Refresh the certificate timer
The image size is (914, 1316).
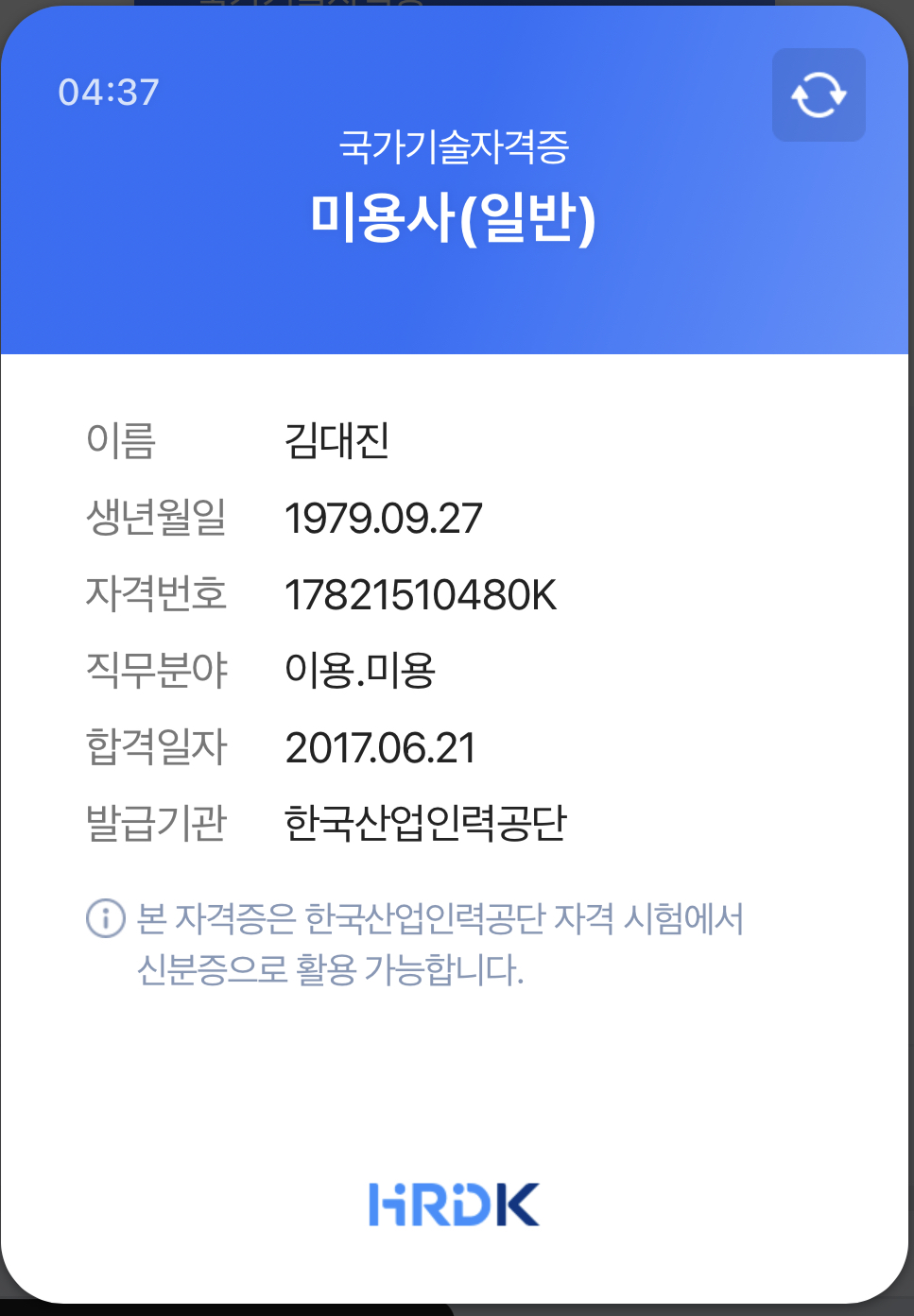pos(819,95)
